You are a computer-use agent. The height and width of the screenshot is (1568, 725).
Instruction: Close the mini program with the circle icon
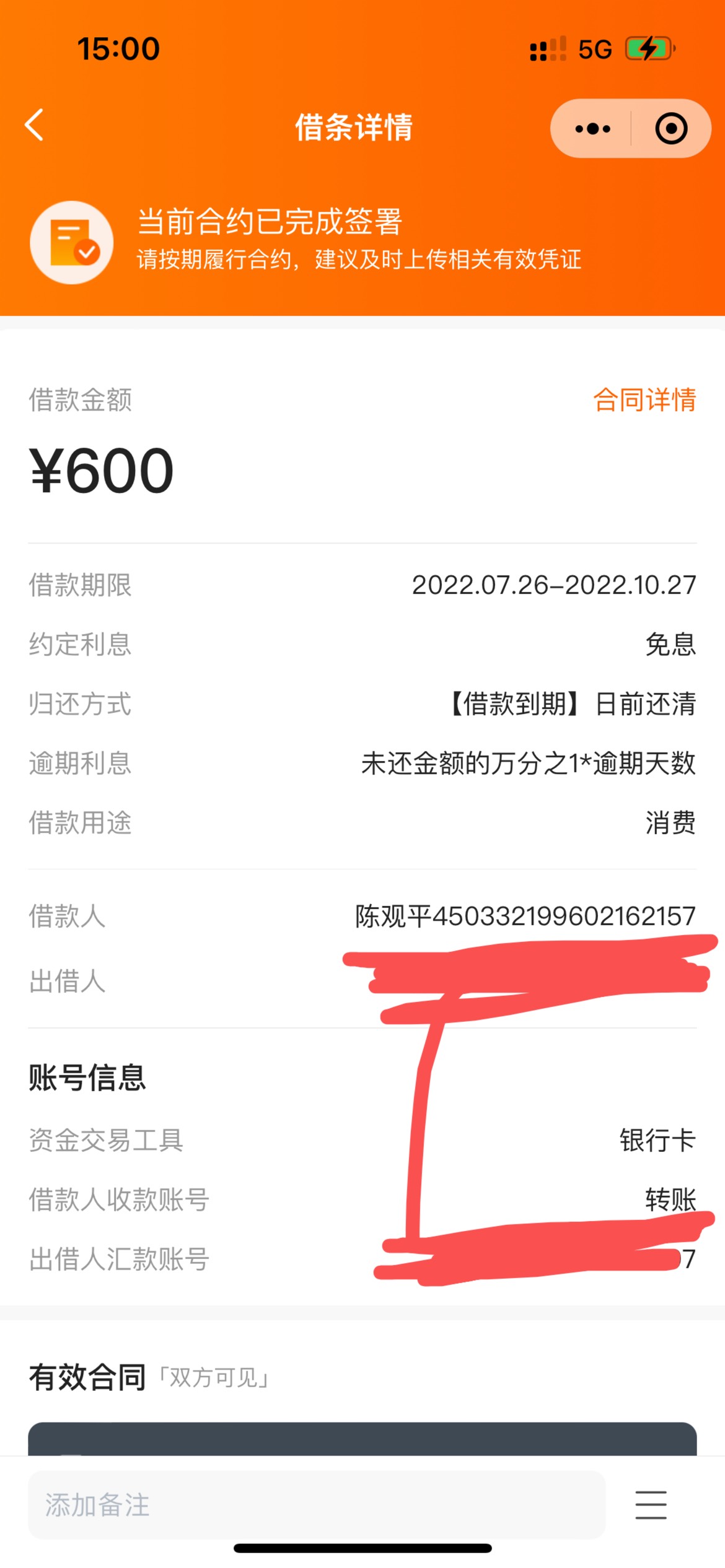tap(671, 129)
